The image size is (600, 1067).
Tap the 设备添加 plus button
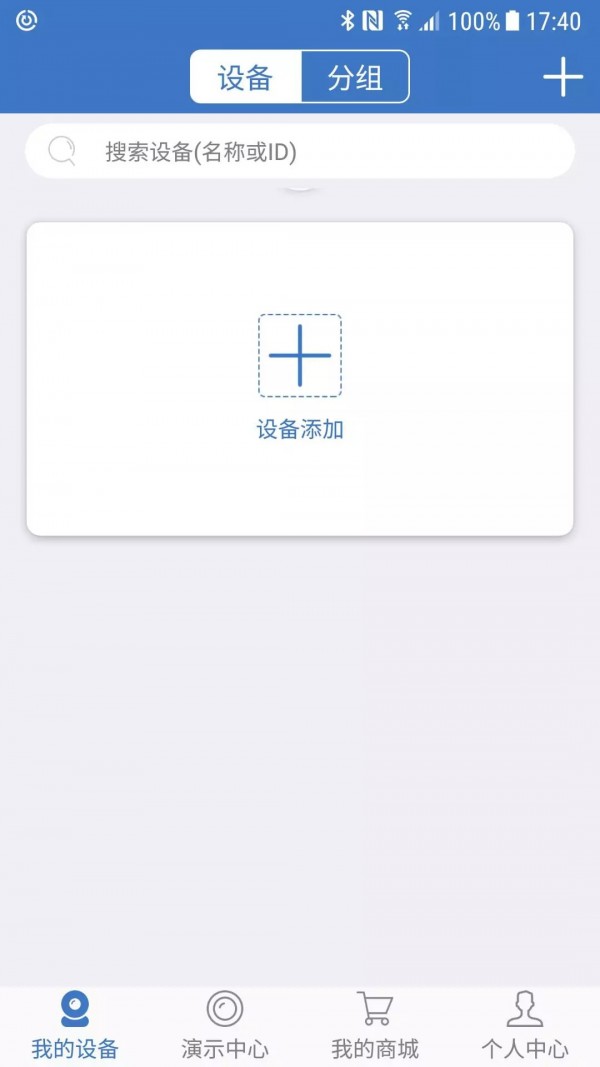click(x=300, y=355)
